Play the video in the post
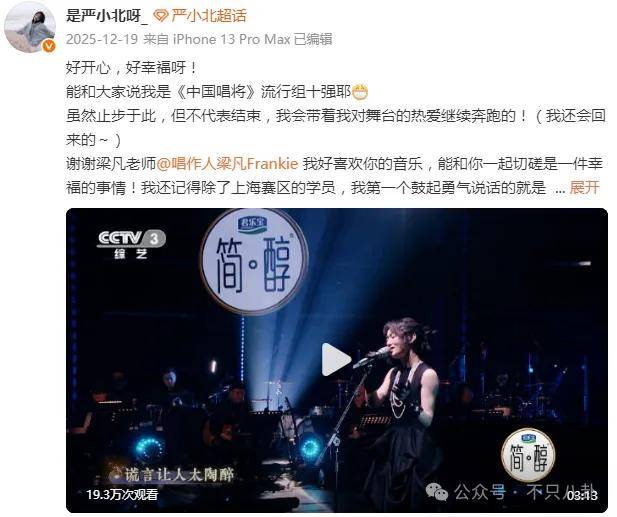617x517 pixels. tap(336, 359)
